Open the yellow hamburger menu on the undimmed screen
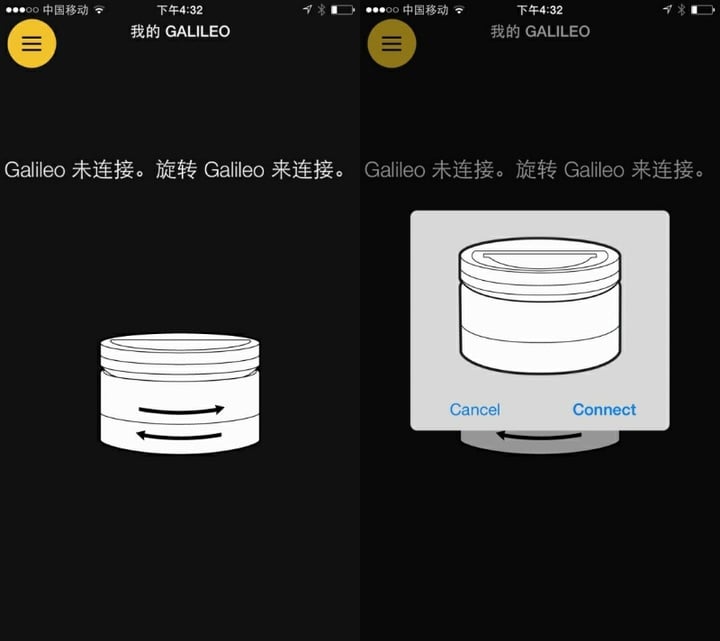 click(x=32, y=43)
